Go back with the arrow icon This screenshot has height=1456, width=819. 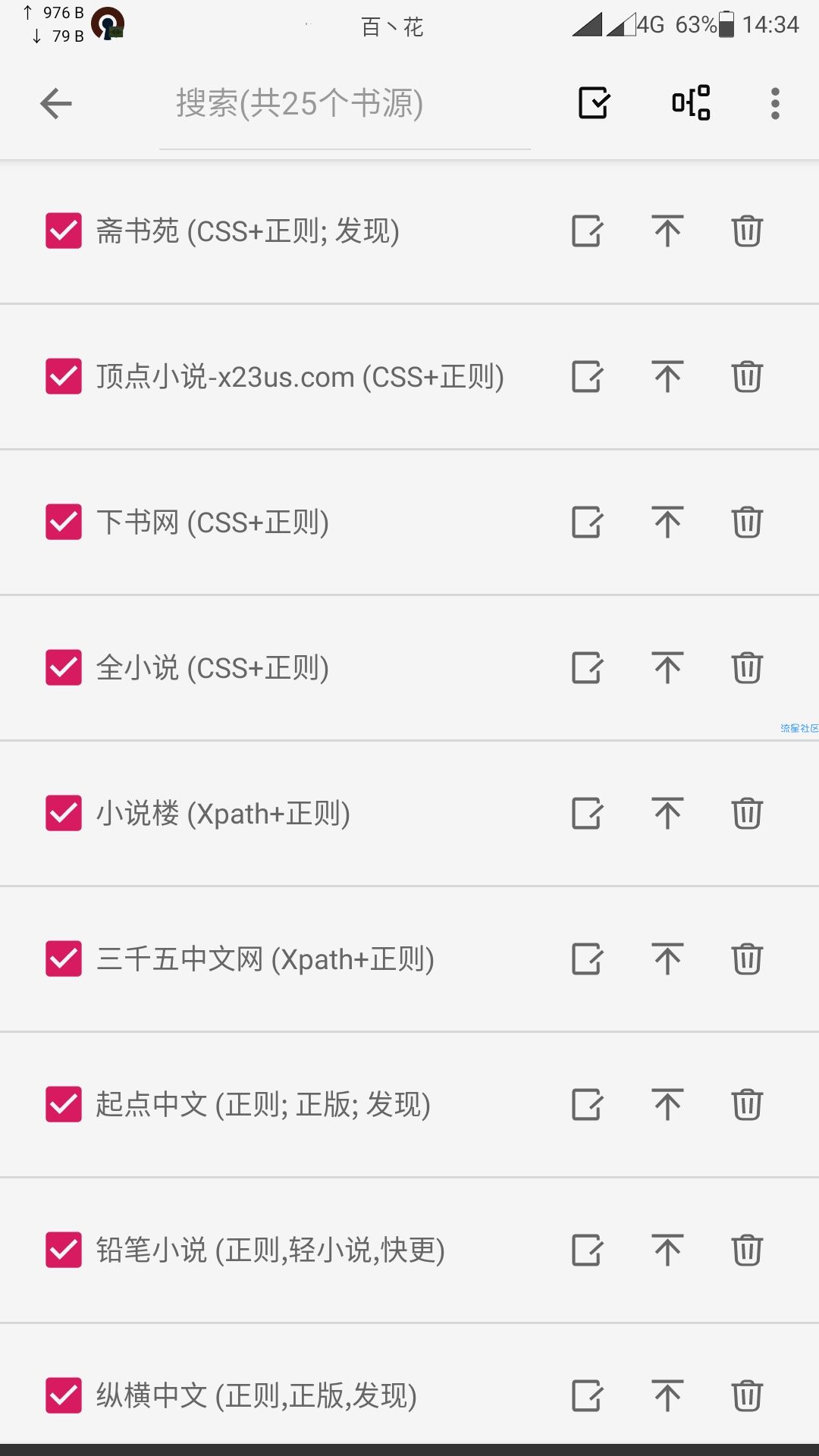56,103
